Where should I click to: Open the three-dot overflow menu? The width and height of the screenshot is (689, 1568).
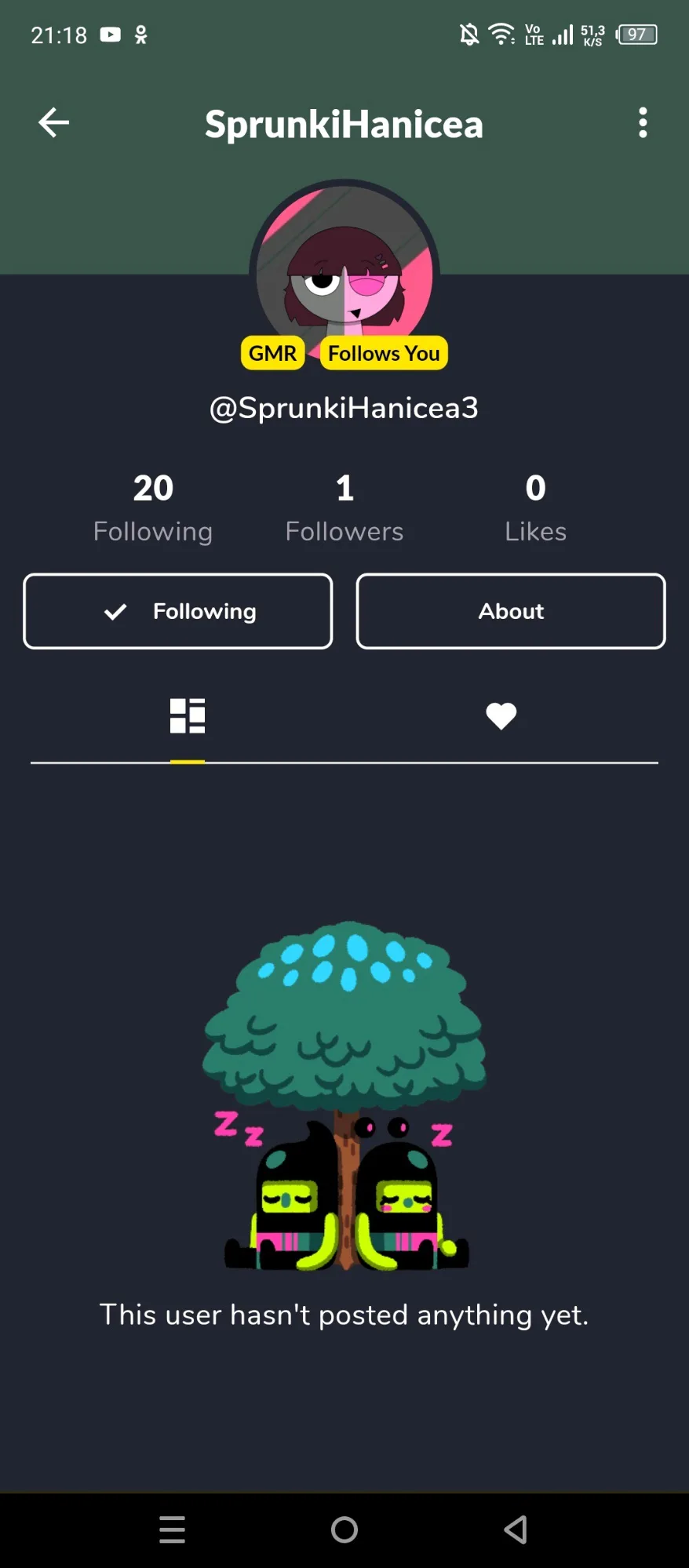click(643, 122)
